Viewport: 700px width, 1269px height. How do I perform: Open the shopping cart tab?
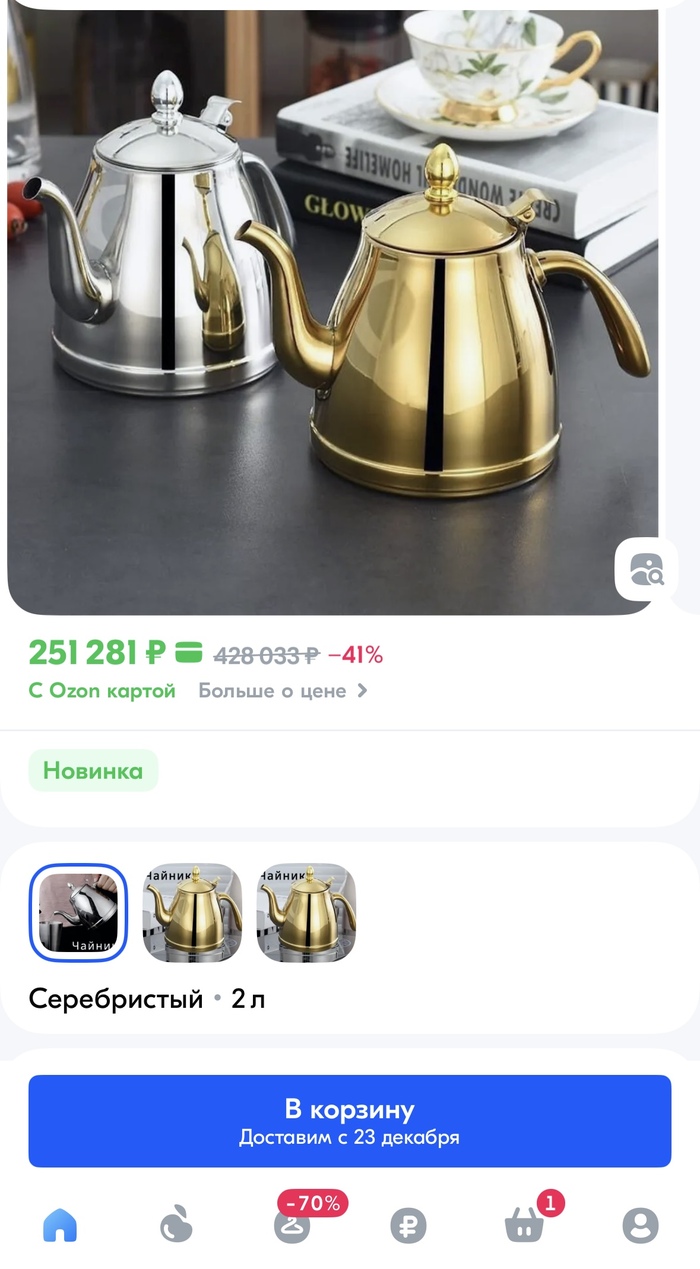524,1225
